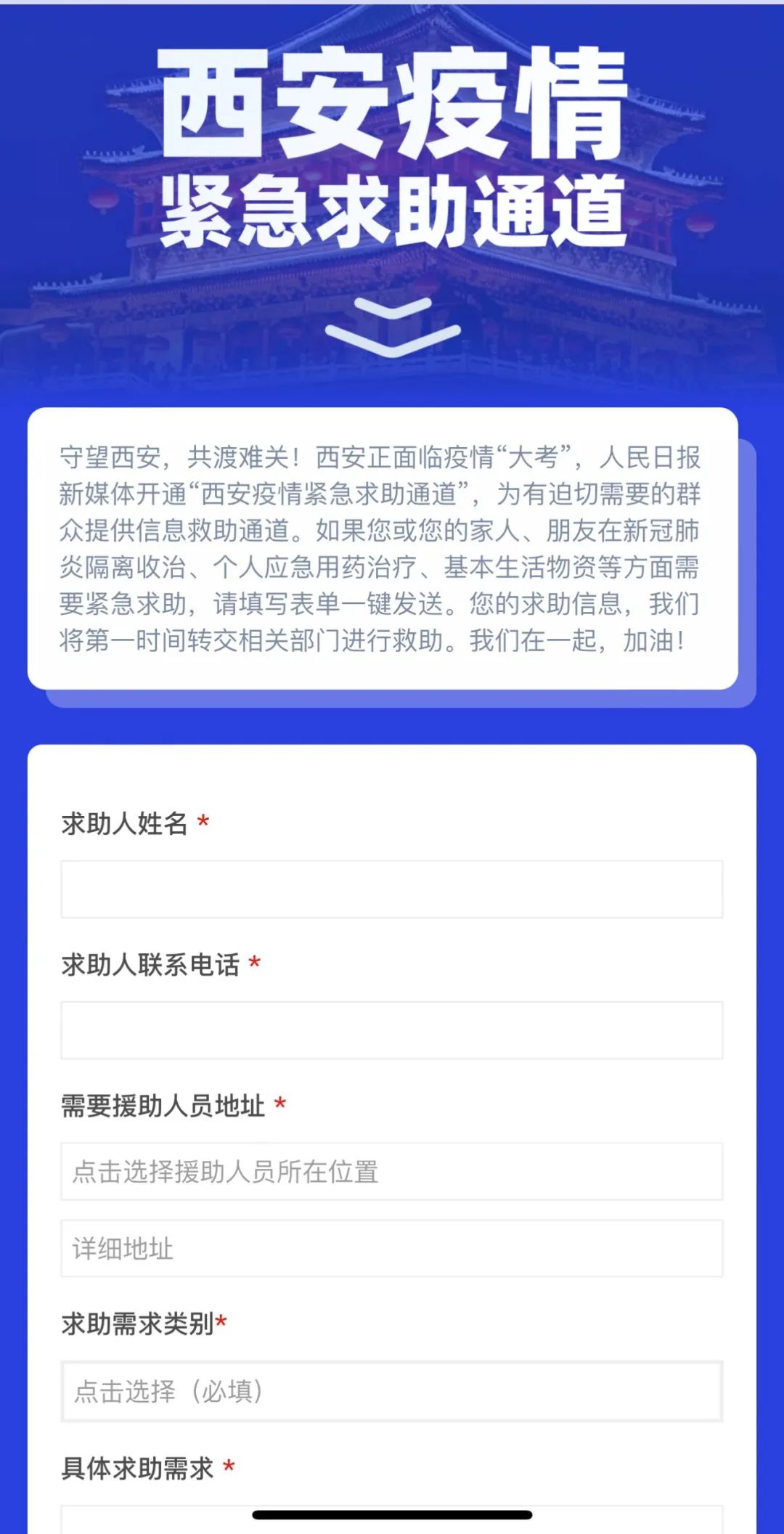Screen dimensions: 784x1534
Task: Enter the 详细地址 field
Action: (x=392, y=1249)
